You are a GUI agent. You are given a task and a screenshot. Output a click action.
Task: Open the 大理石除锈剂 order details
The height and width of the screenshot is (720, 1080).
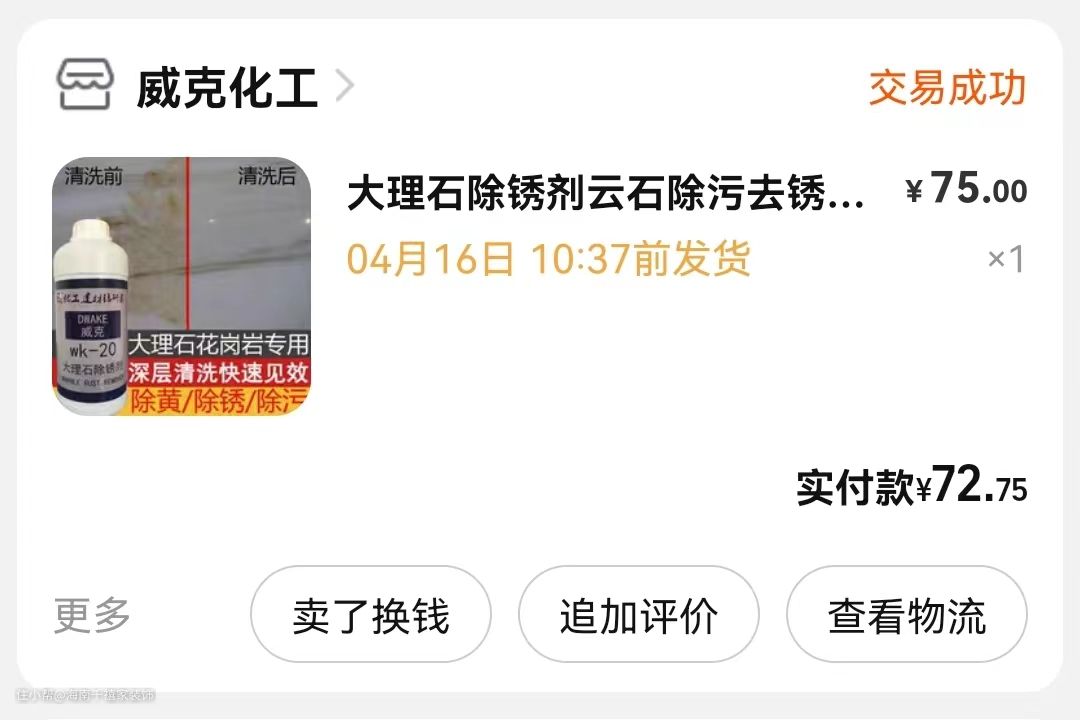pos(605,194)
